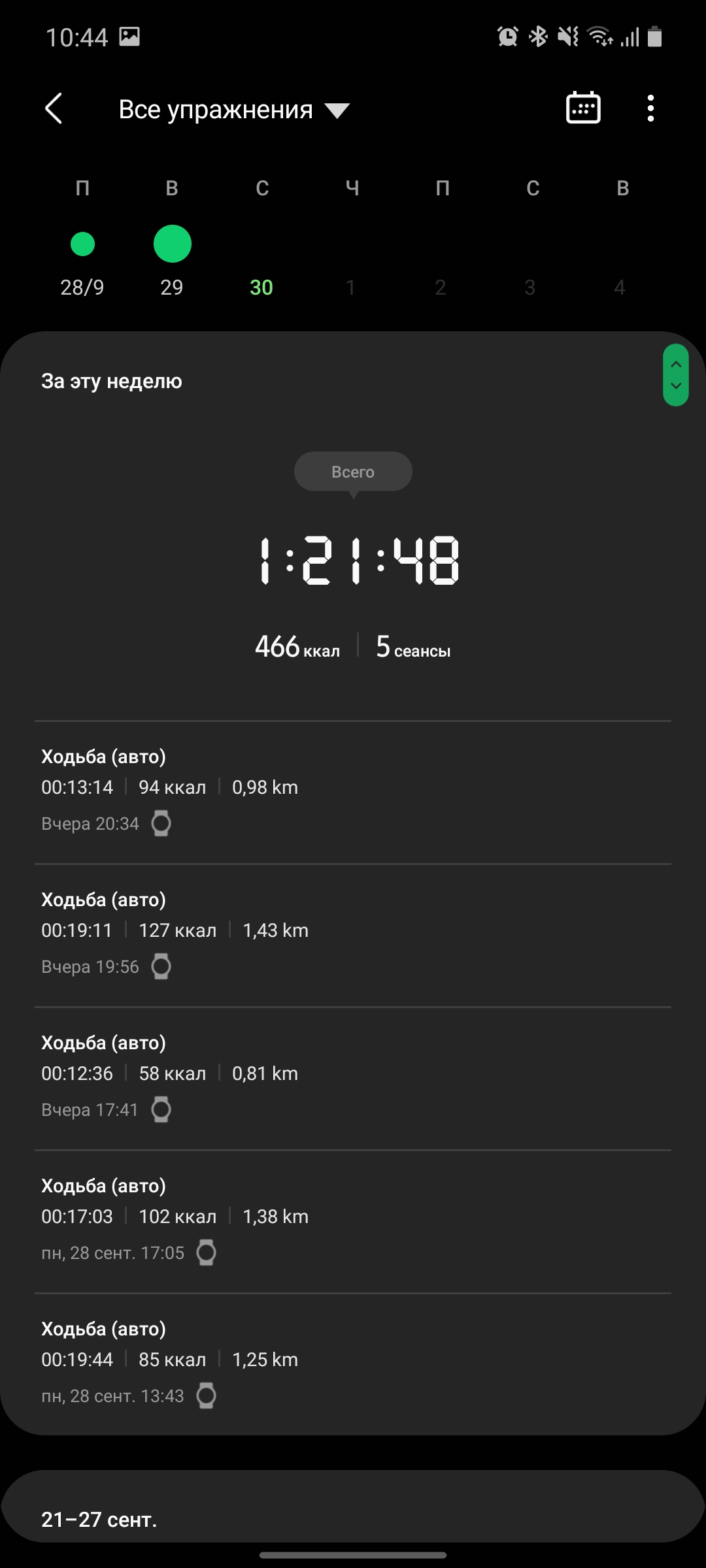
Task: Open the Все упражнения exercise filter dropdown
Action: click(234, 110)
